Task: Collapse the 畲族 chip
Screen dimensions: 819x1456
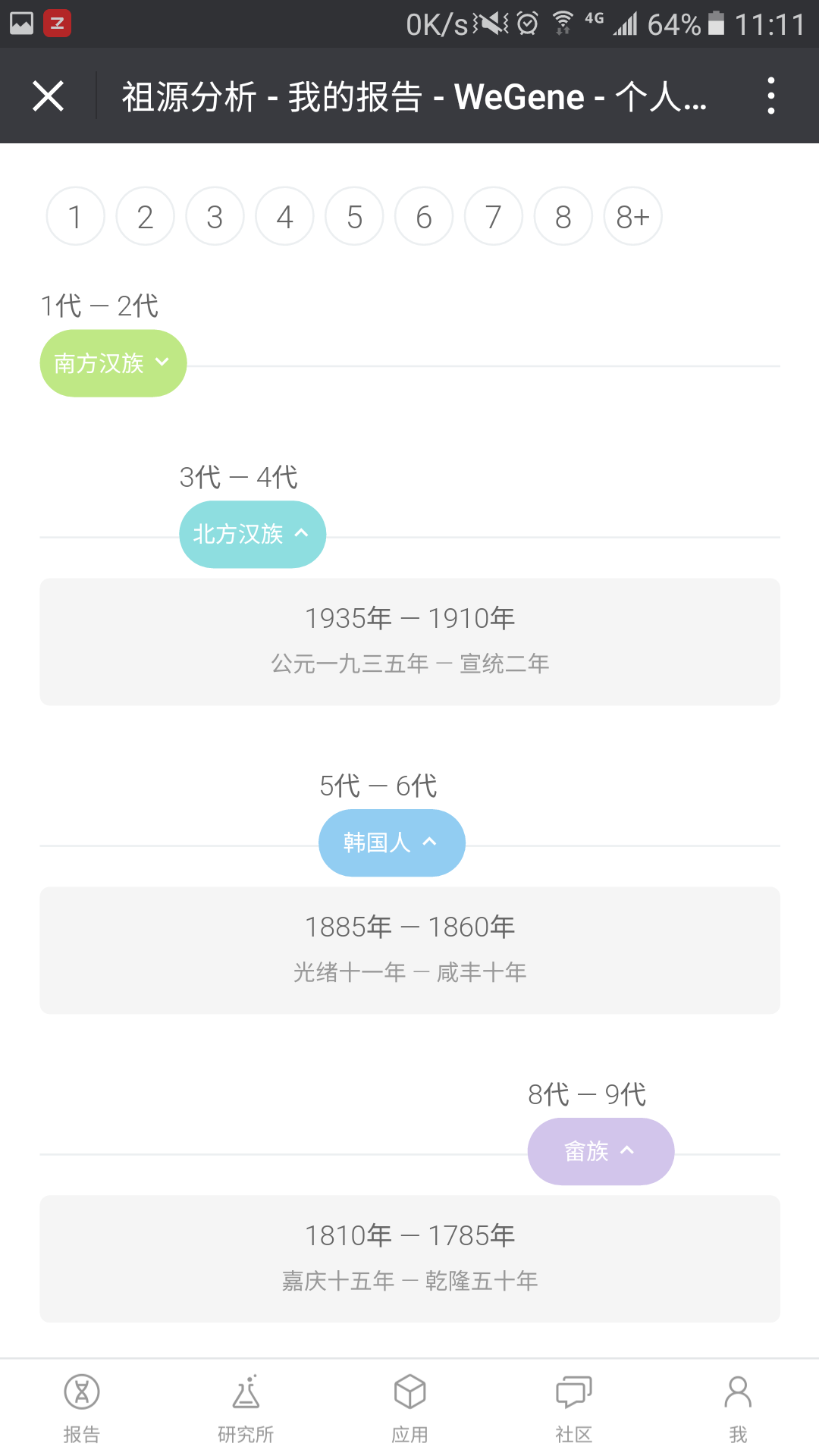Action: coord(601,1151)
